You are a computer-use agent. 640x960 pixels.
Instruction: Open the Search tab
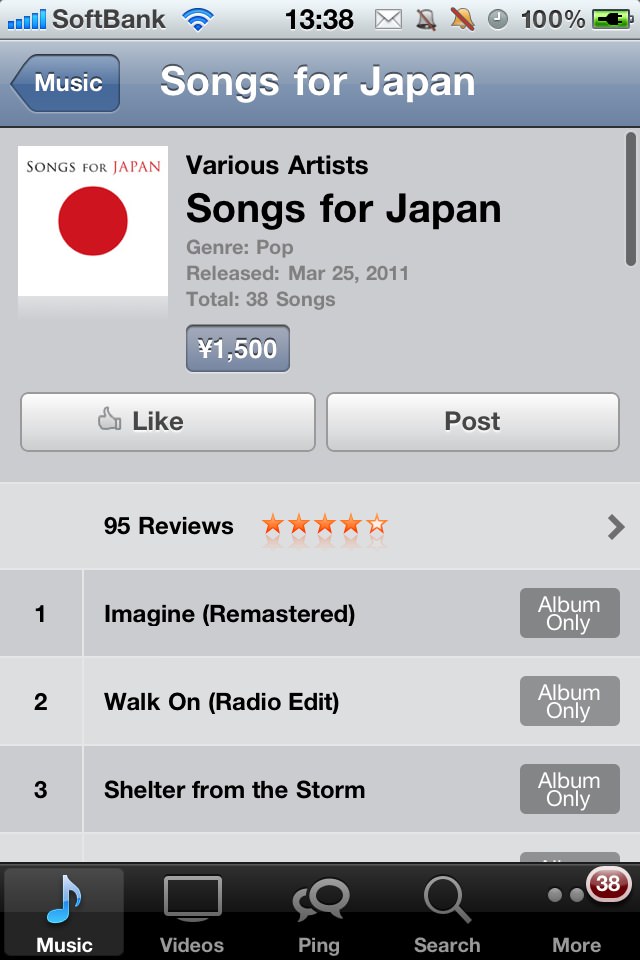pos(447,912)
